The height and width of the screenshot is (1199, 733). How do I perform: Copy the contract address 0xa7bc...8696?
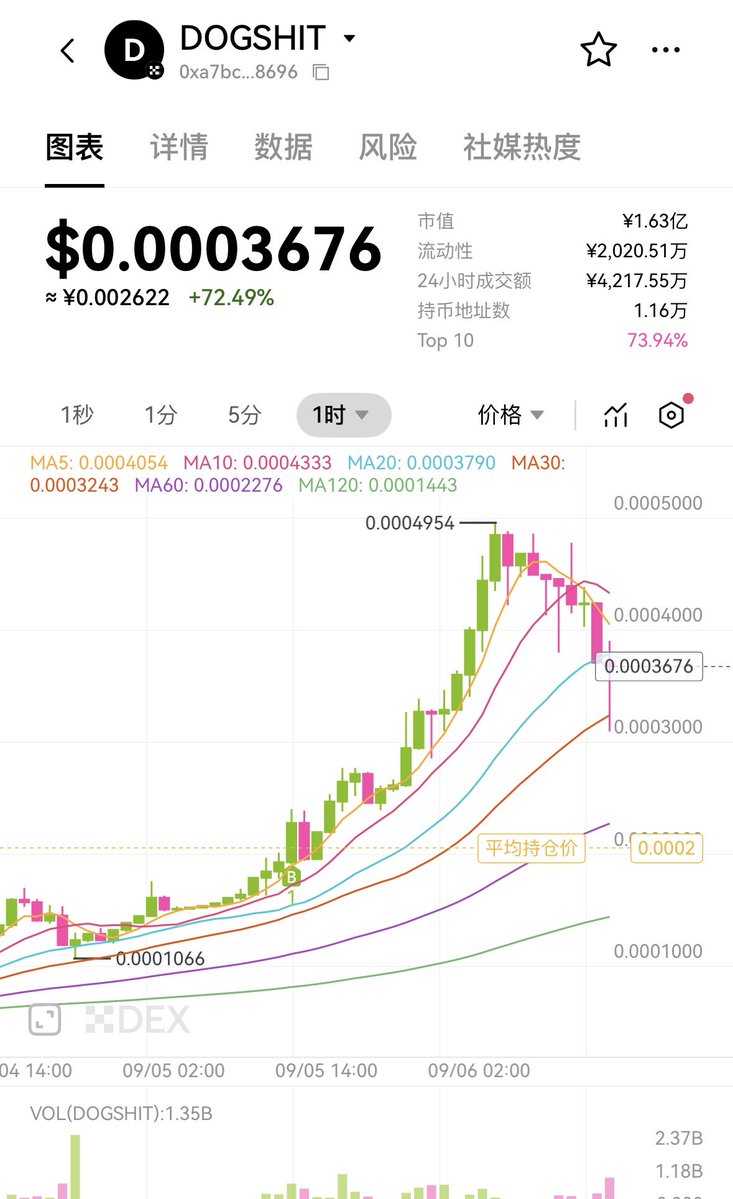(x=321, y=72)
